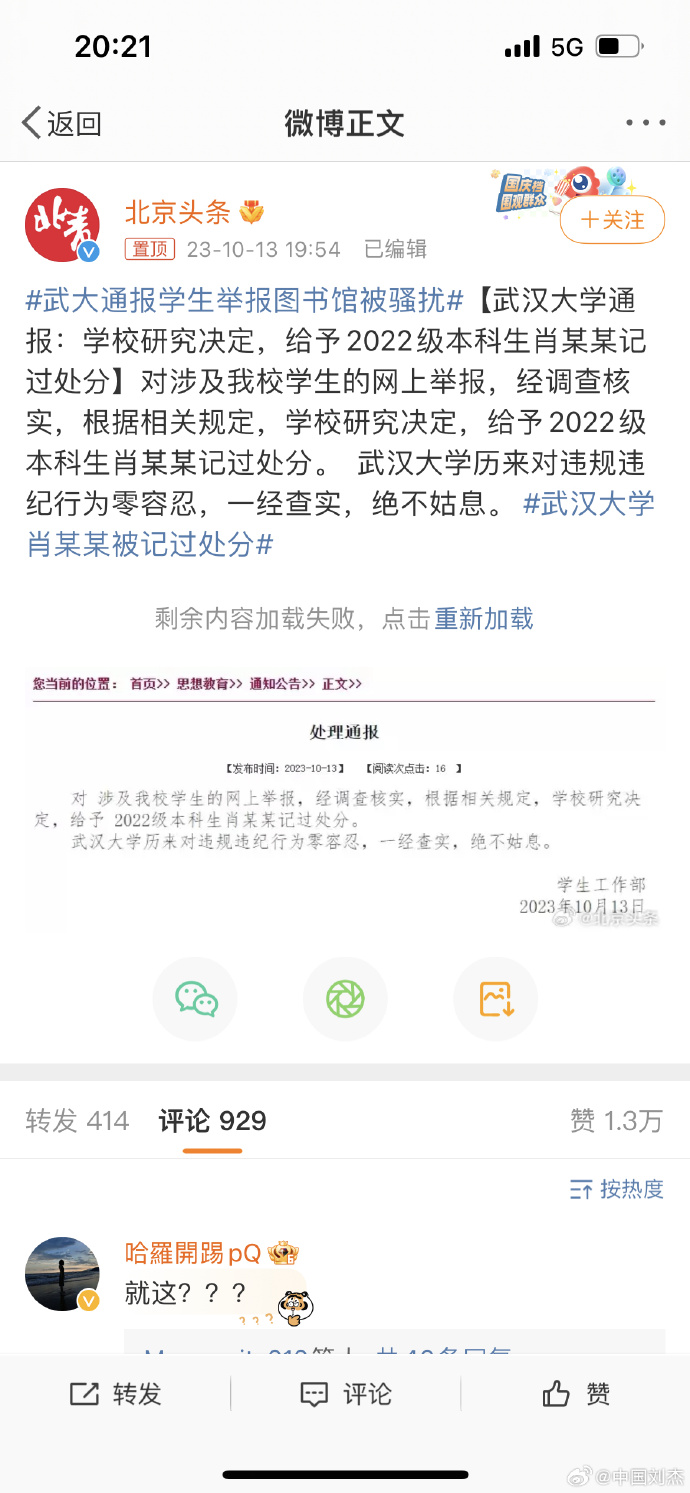This screenshot has width=690, height=1493.
Task: Tap 重新加载 to reload remaining content
Action: click(x=484, y=618)
